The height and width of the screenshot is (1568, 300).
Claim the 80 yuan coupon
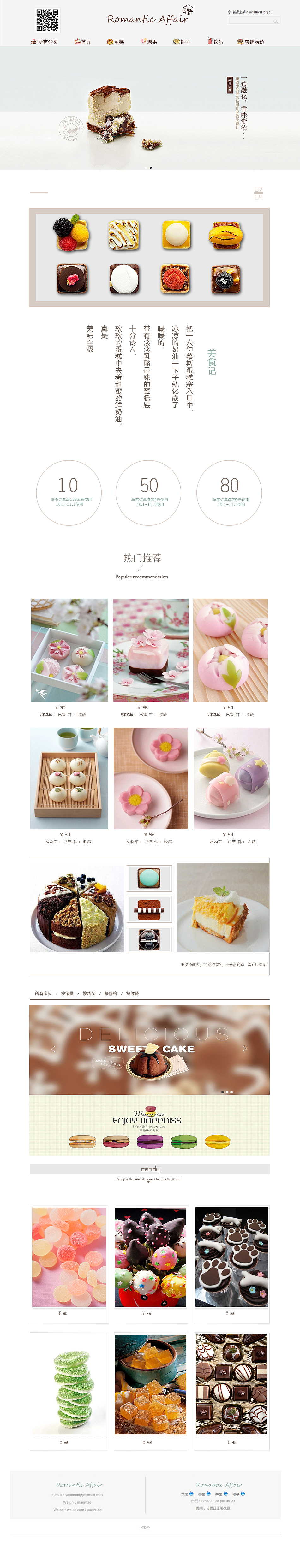pos(229,493)
